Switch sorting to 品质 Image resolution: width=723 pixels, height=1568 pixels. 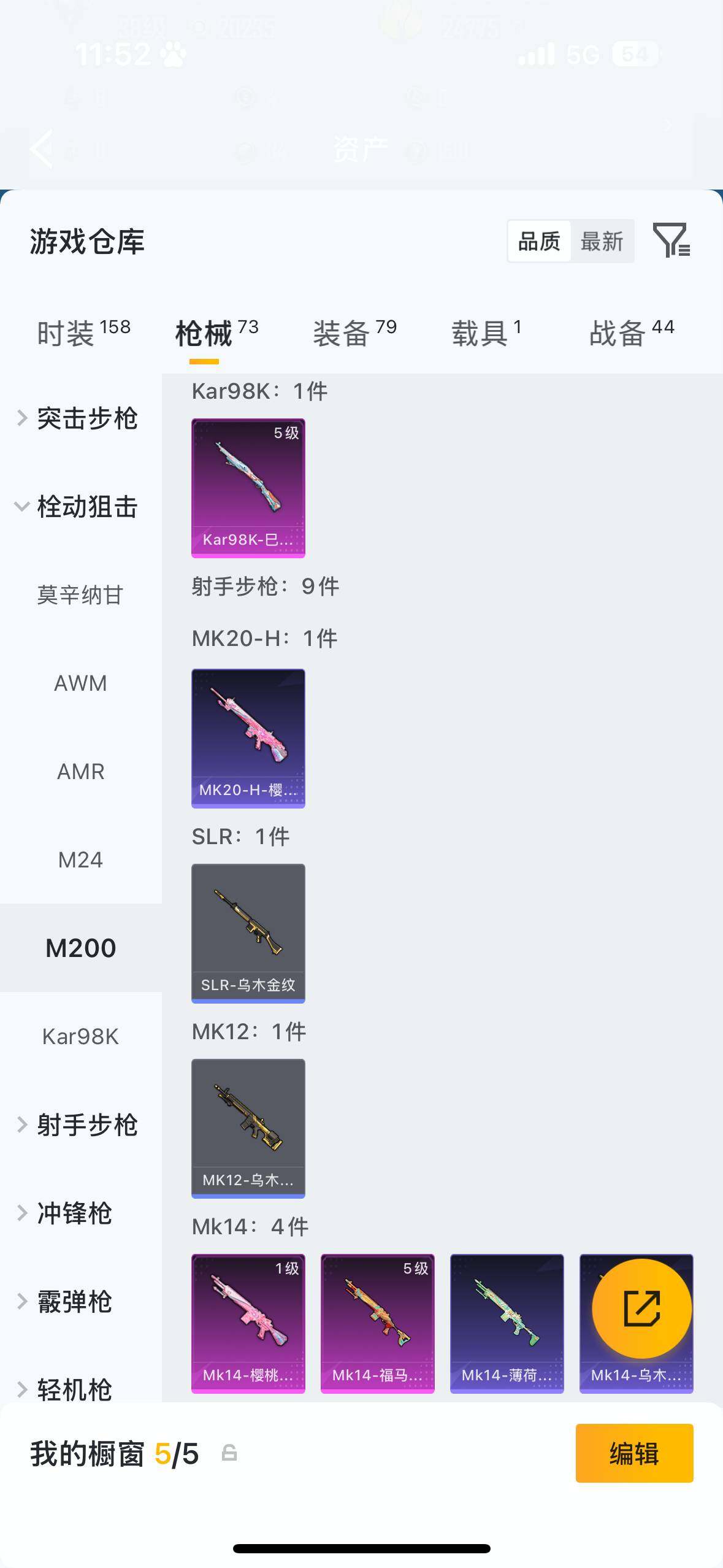pos(538,241)
